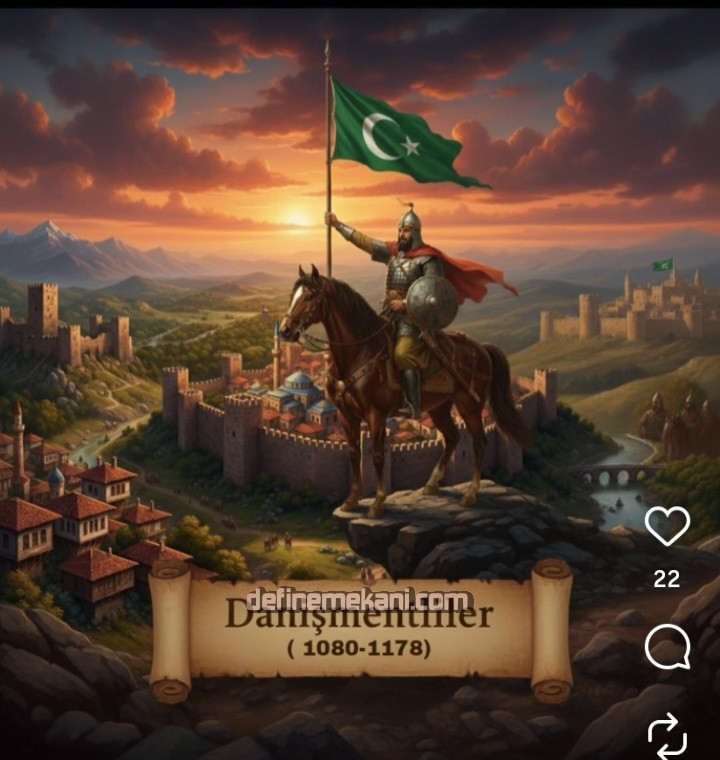This screenshot has width=720, height=760.
Task: Like this reel with the heart icon
Action: (x=667, y=526)
